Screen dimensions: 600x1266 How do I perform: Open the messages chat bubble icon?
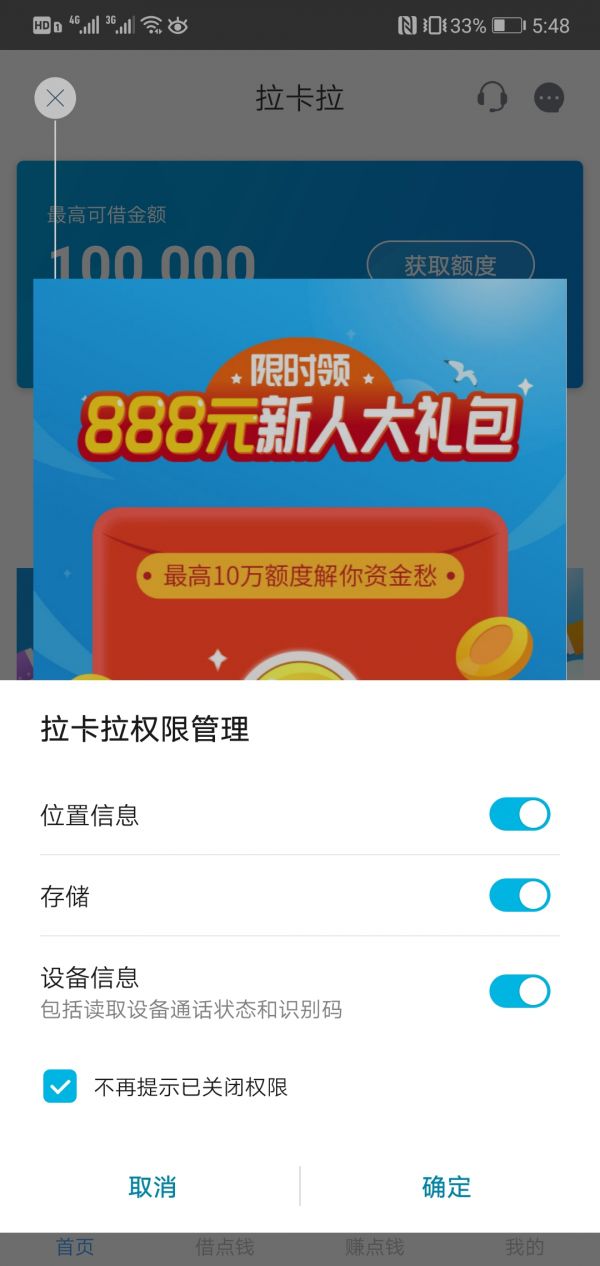[549, 98]
